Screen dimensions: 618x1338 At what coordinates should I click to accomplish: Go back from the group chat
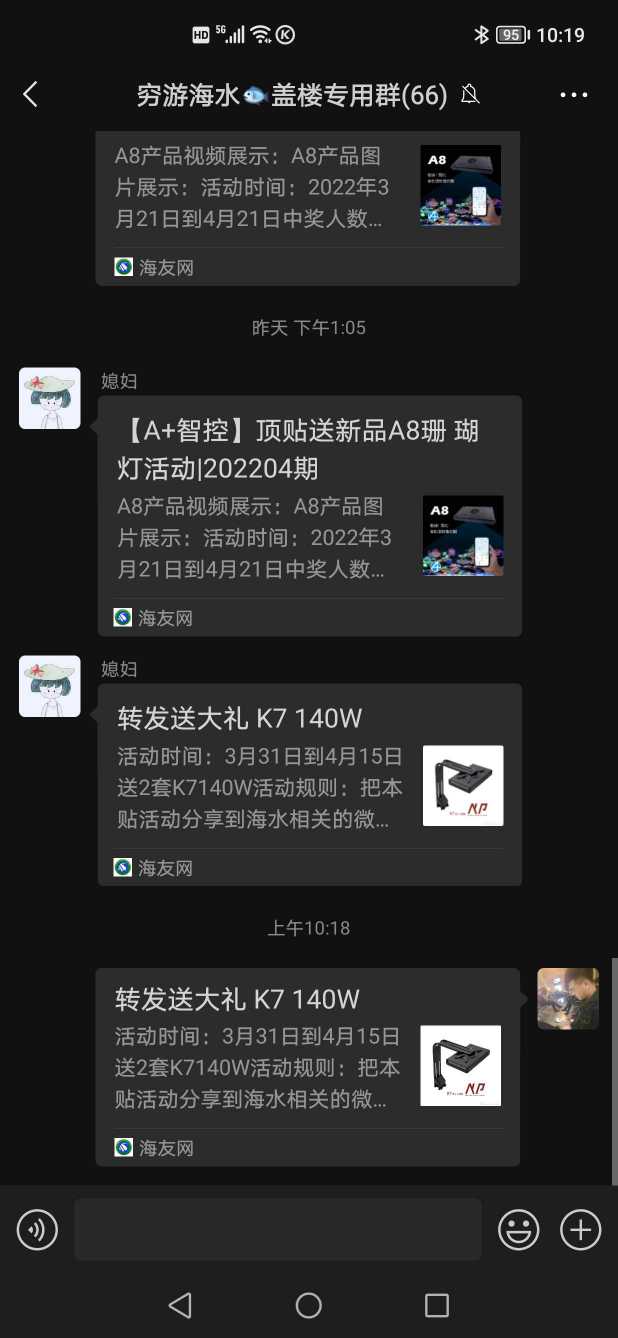[x=30, y=95]
